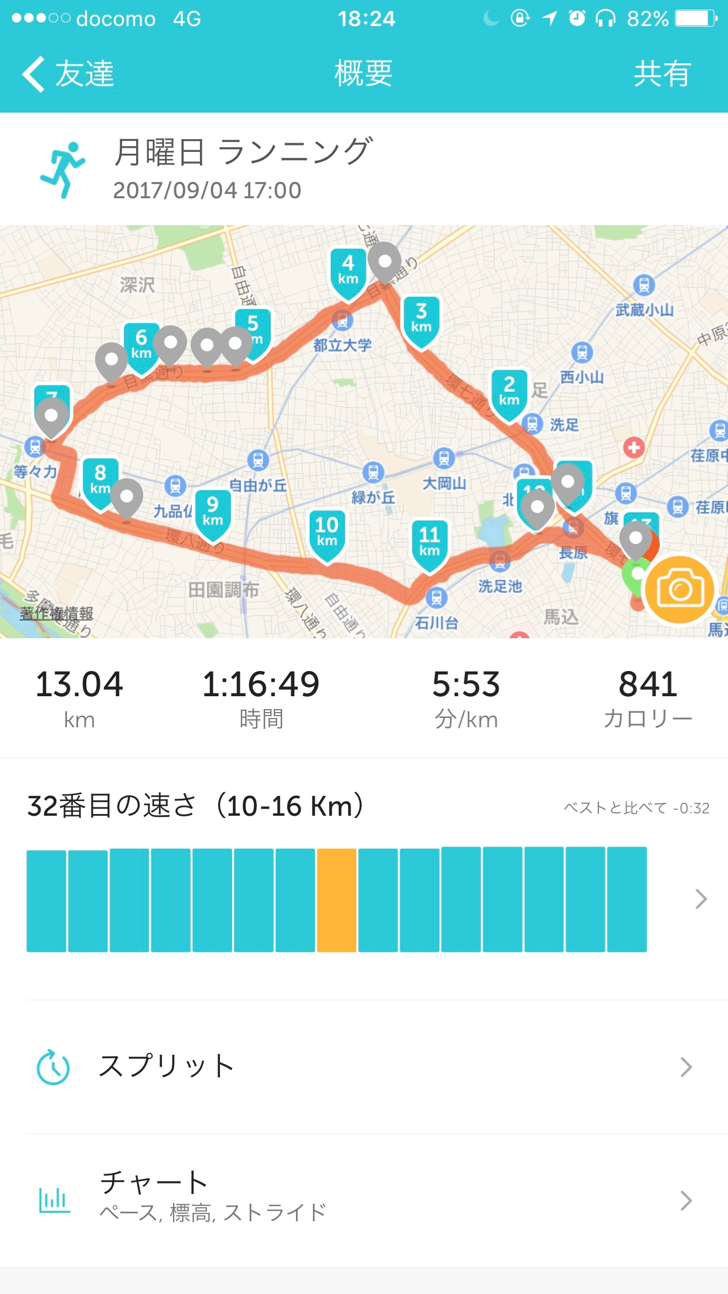This screenshot has height=1294, width=728.
Task: Go back to 友達 screen
Action: 68,74
